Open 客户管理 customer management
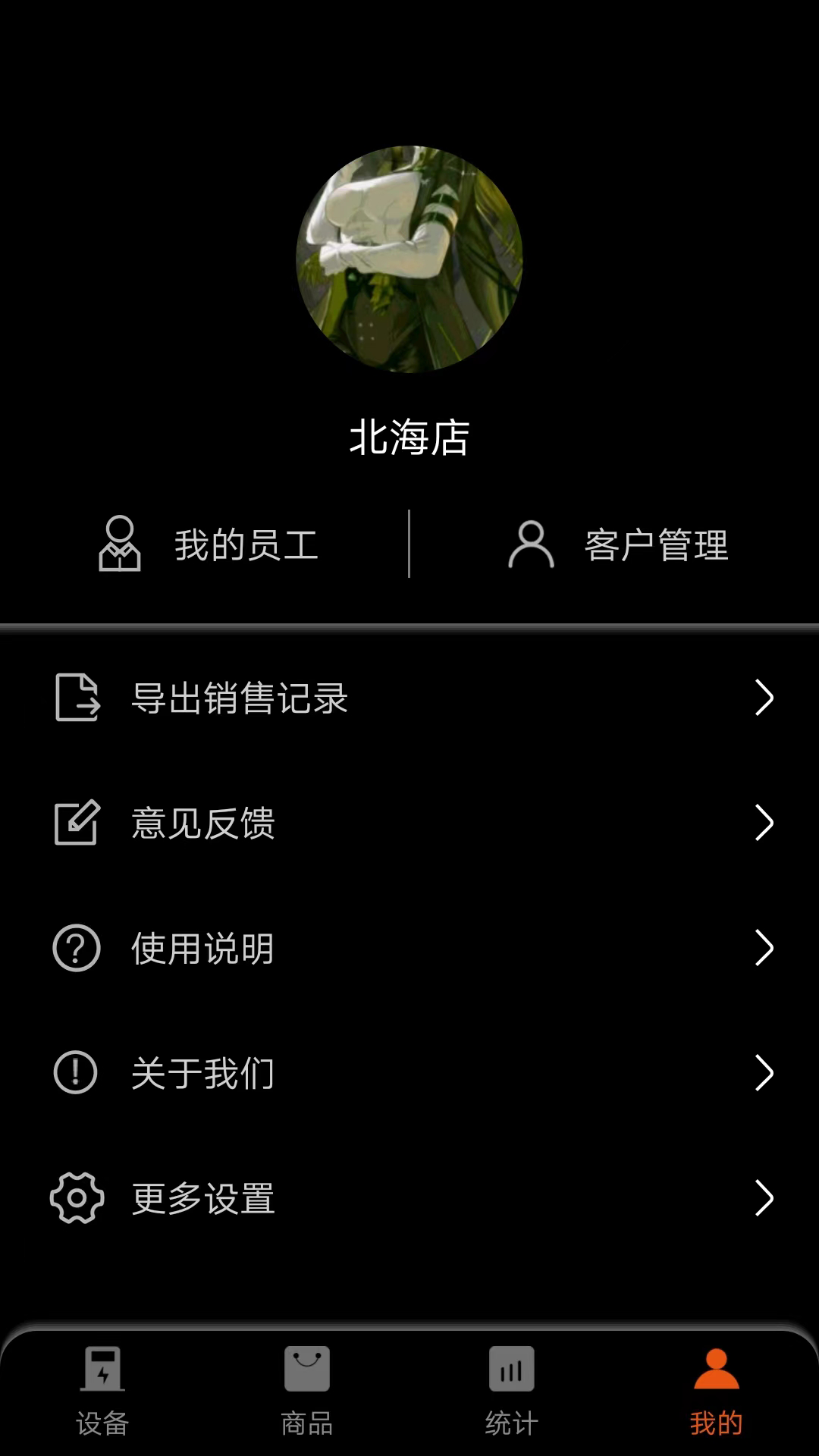Screen dimensions: 819x1456 [618, 544]
